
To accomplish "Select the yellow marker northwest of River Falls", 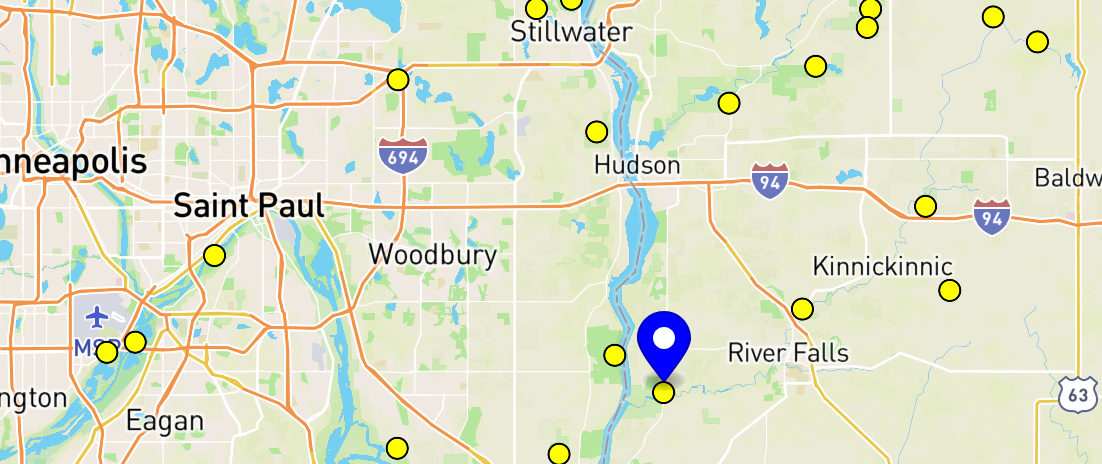I will [x=802, y=309].
